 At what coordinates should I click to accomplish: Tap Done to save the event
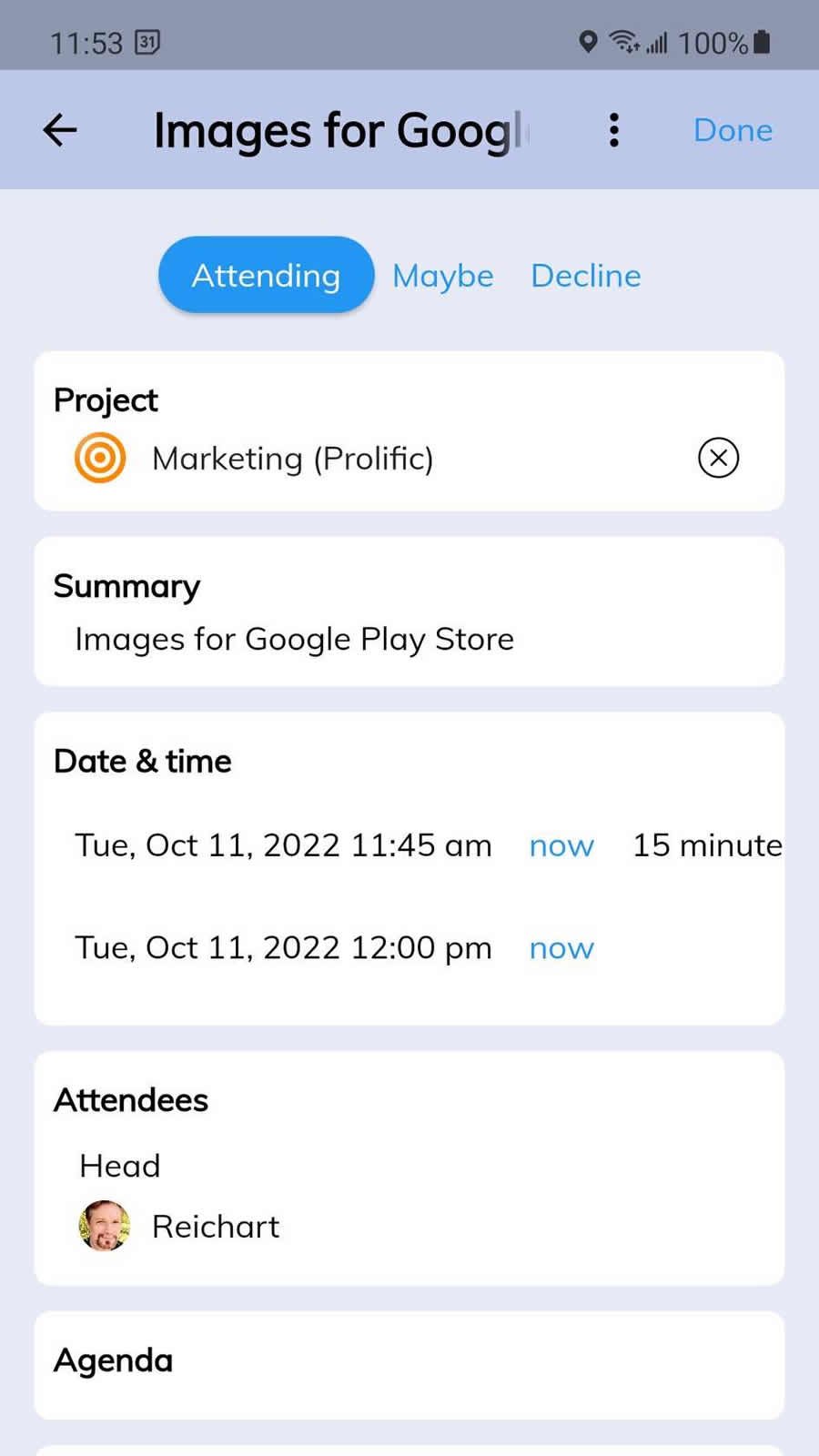pos(733,130)
